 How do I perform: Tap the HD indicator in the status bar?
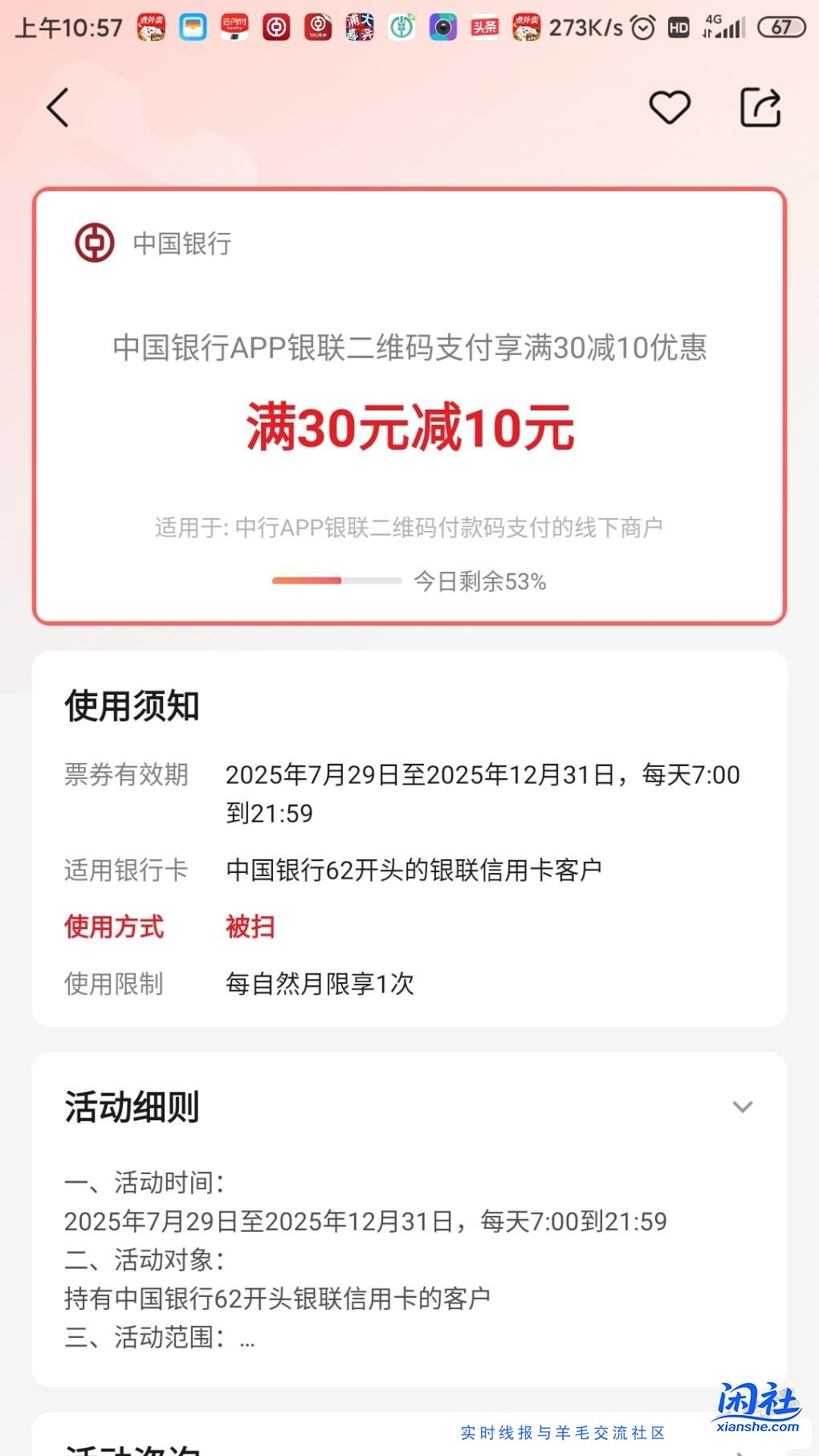click(678, 27)
